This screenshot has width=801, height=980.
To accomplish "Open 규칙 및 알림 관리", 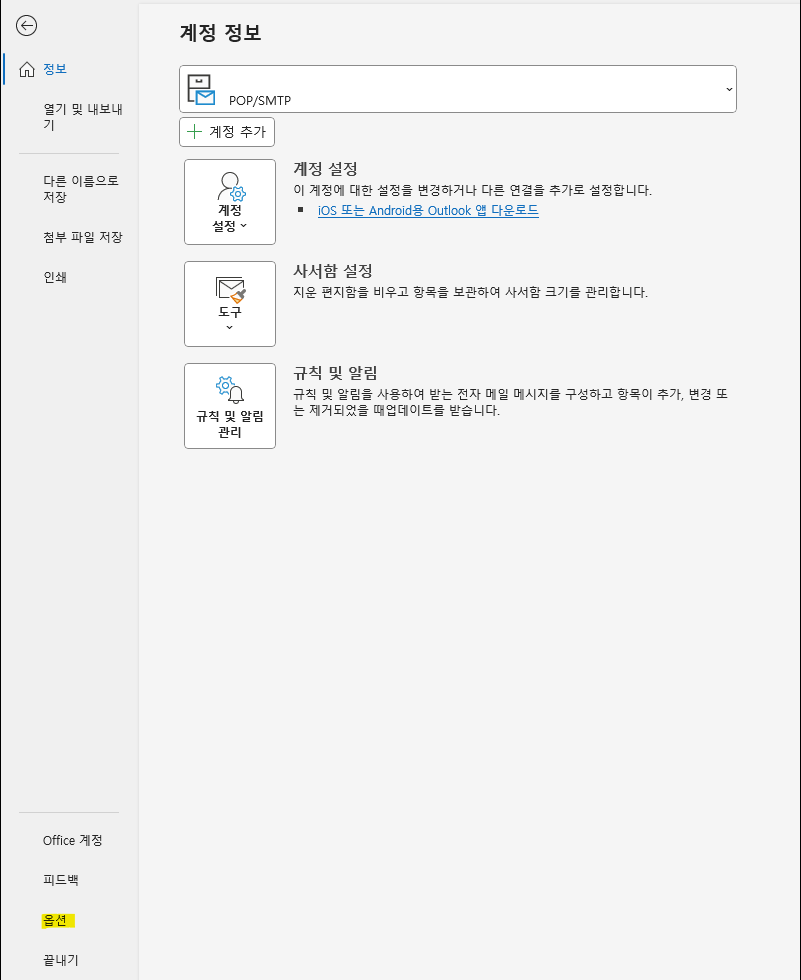I will [x=230, y=406].
